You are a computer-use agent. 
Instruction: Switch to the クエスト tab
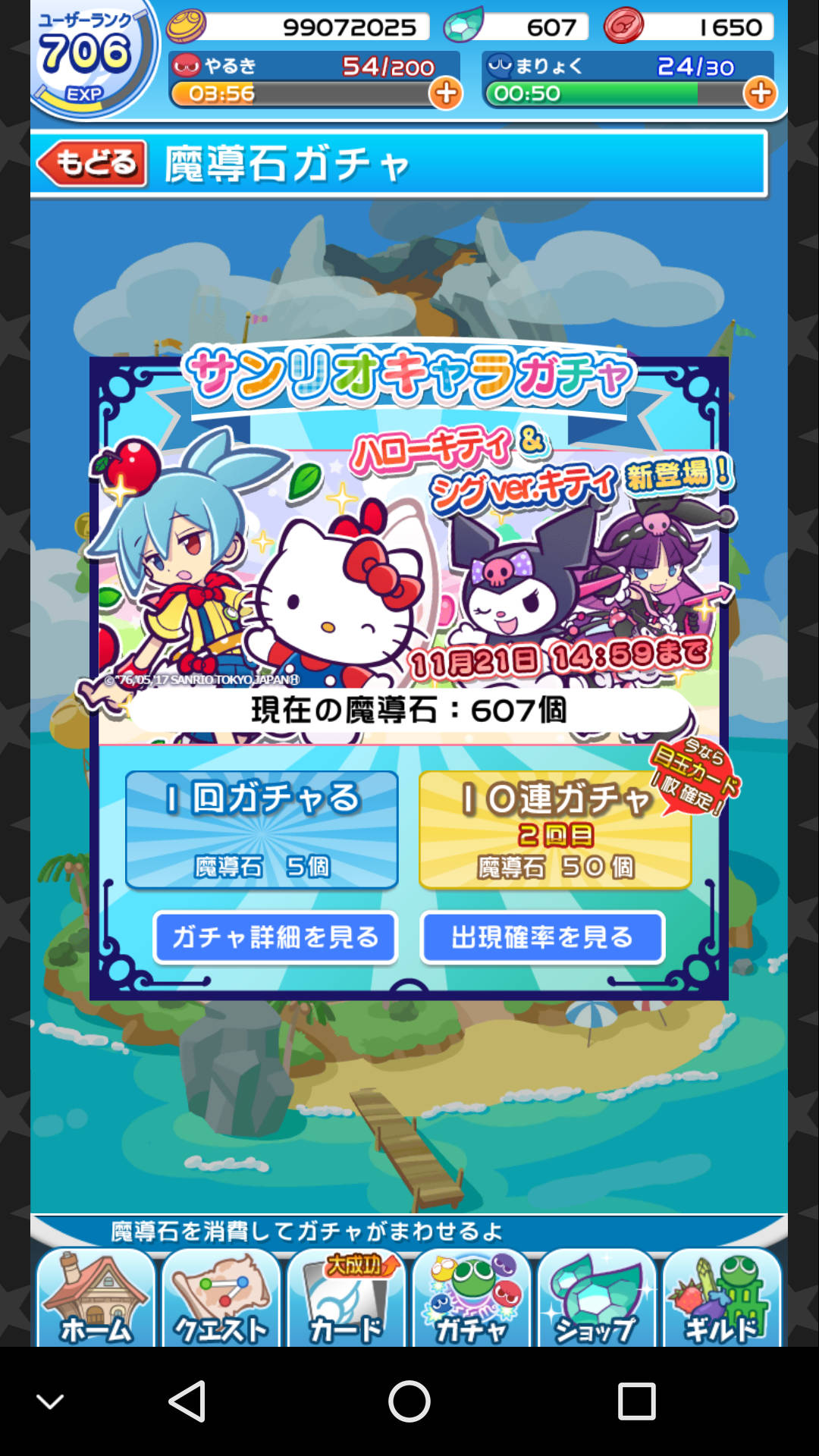coord(221,1298)
